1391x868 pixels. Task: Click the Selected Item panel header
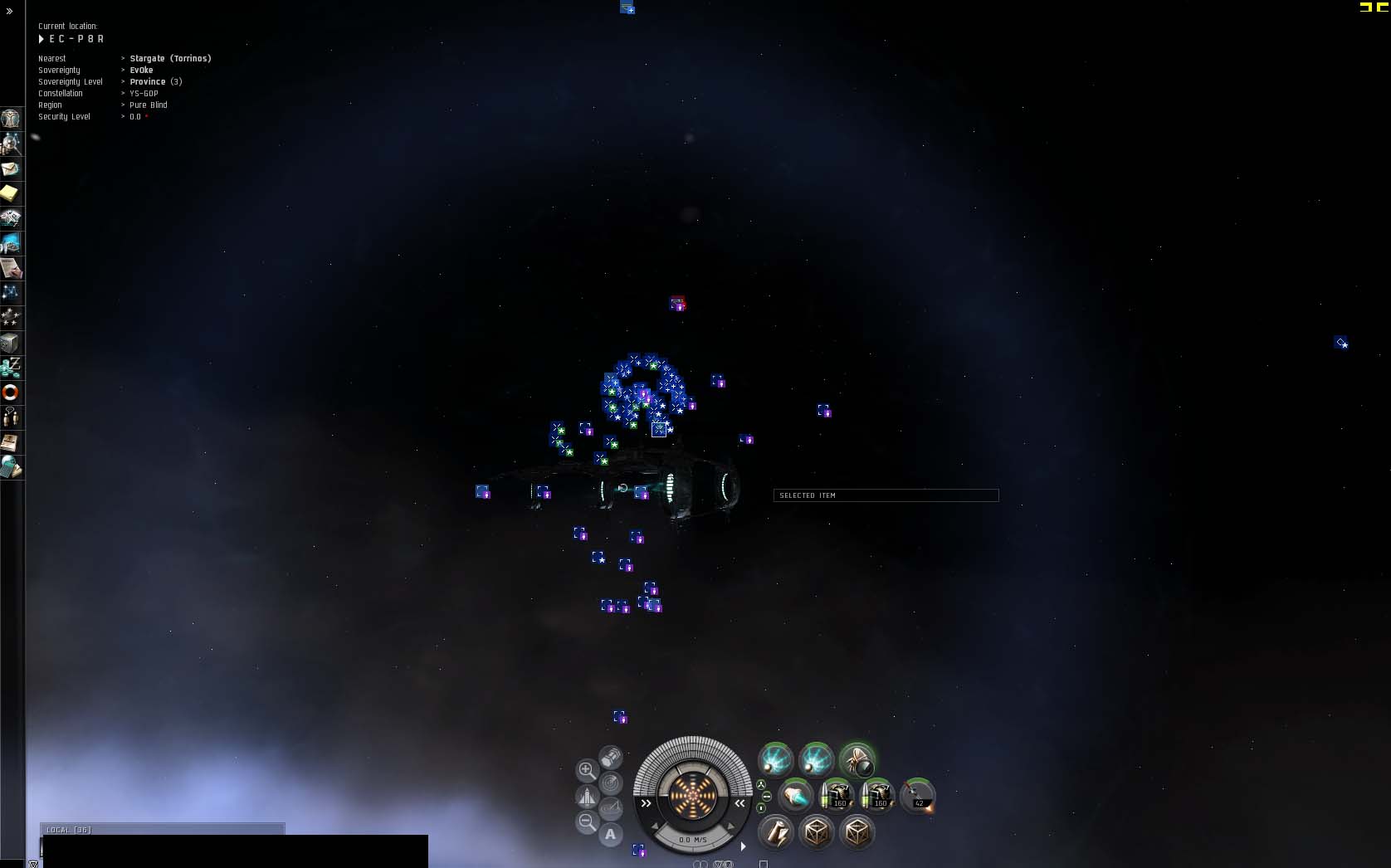click(x=886, y=495)
